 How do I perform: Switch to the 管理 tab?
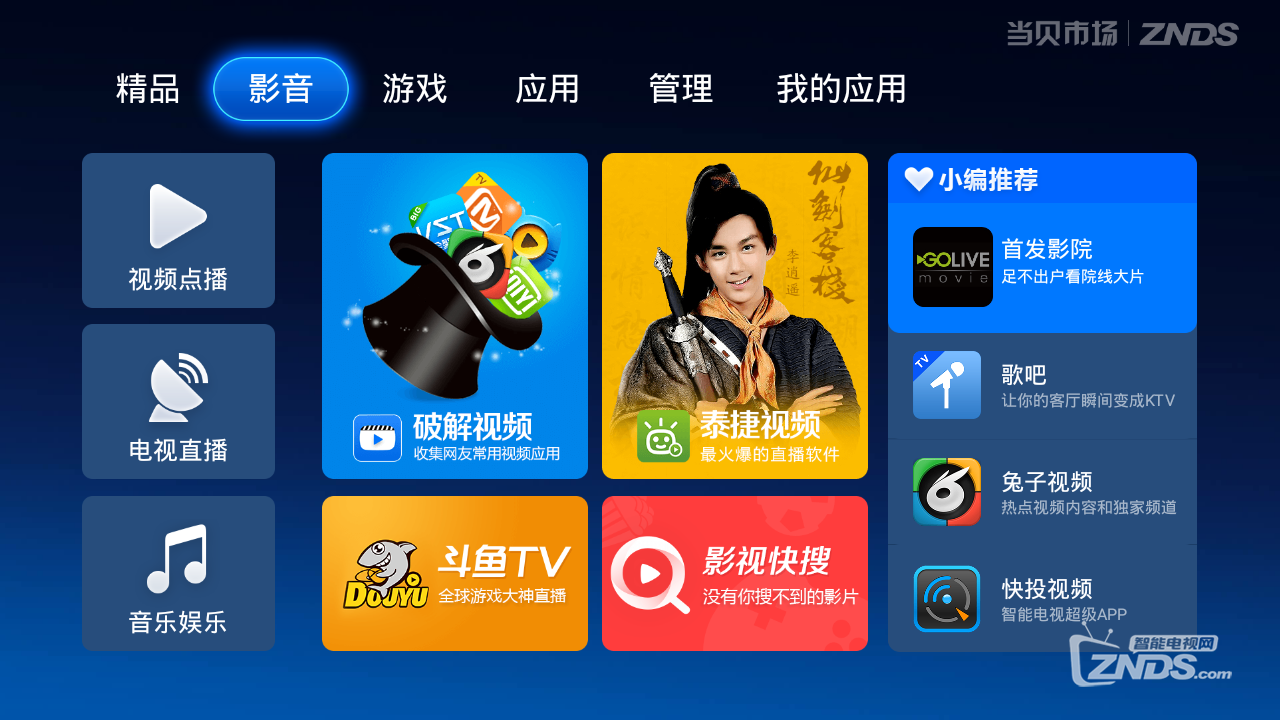(680, 89)
